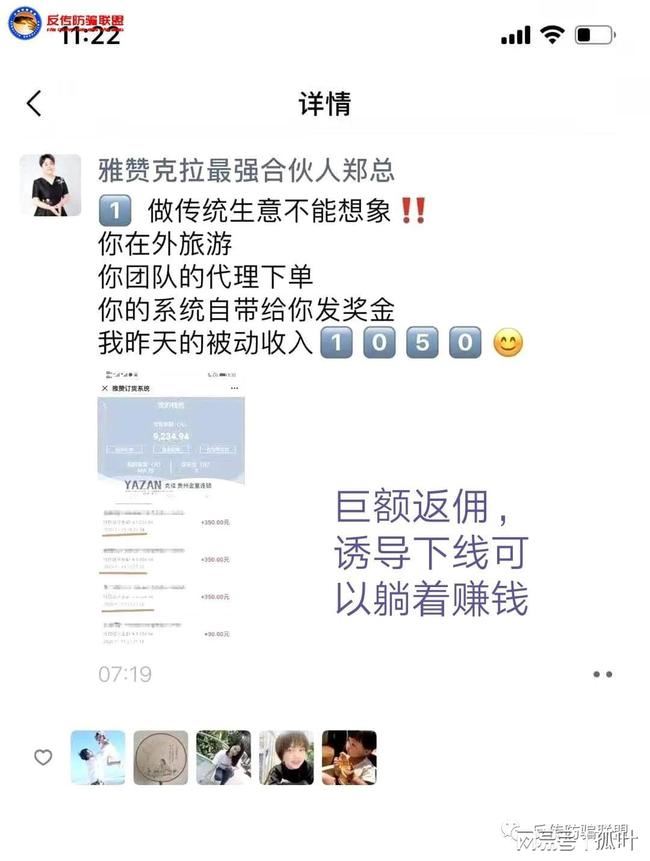Open the second liker's round fan avatar

tap(160, 757)
